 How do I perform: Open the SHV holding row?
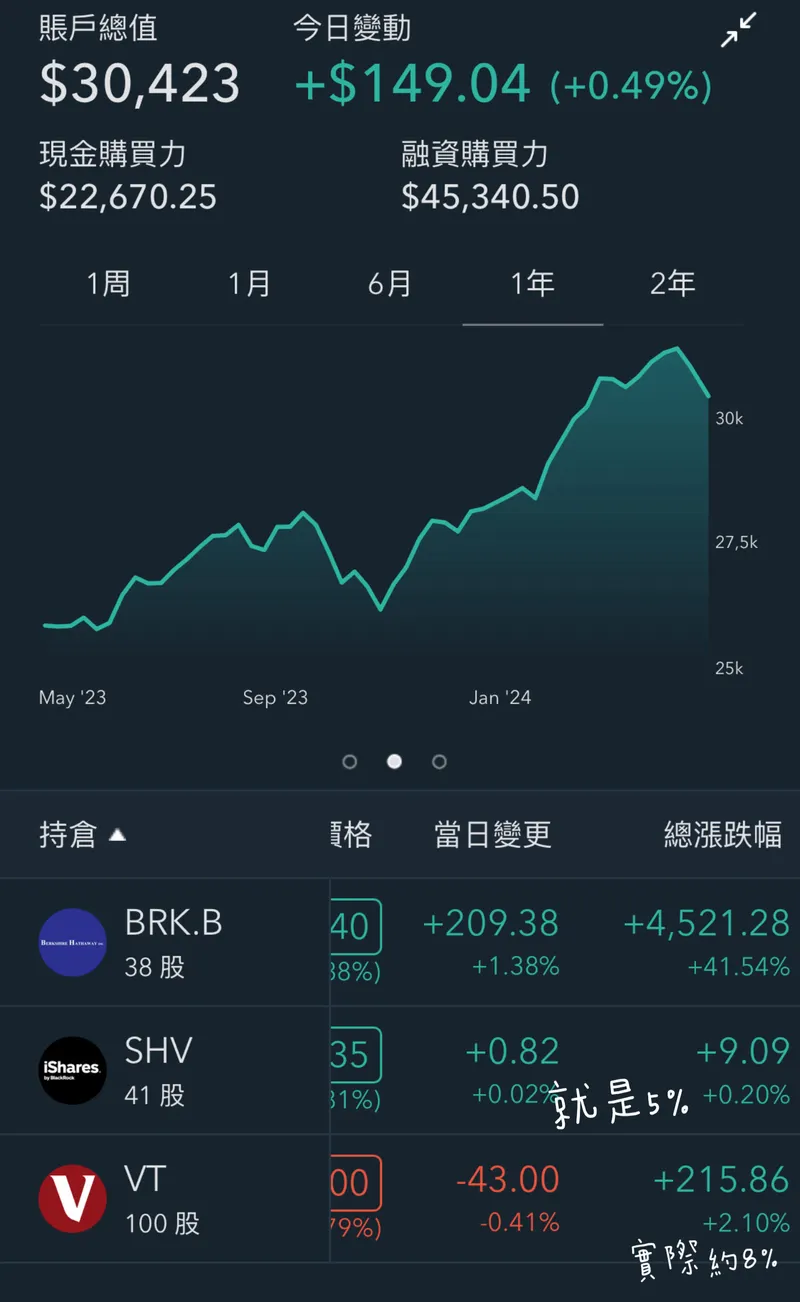coord(158,1070)
